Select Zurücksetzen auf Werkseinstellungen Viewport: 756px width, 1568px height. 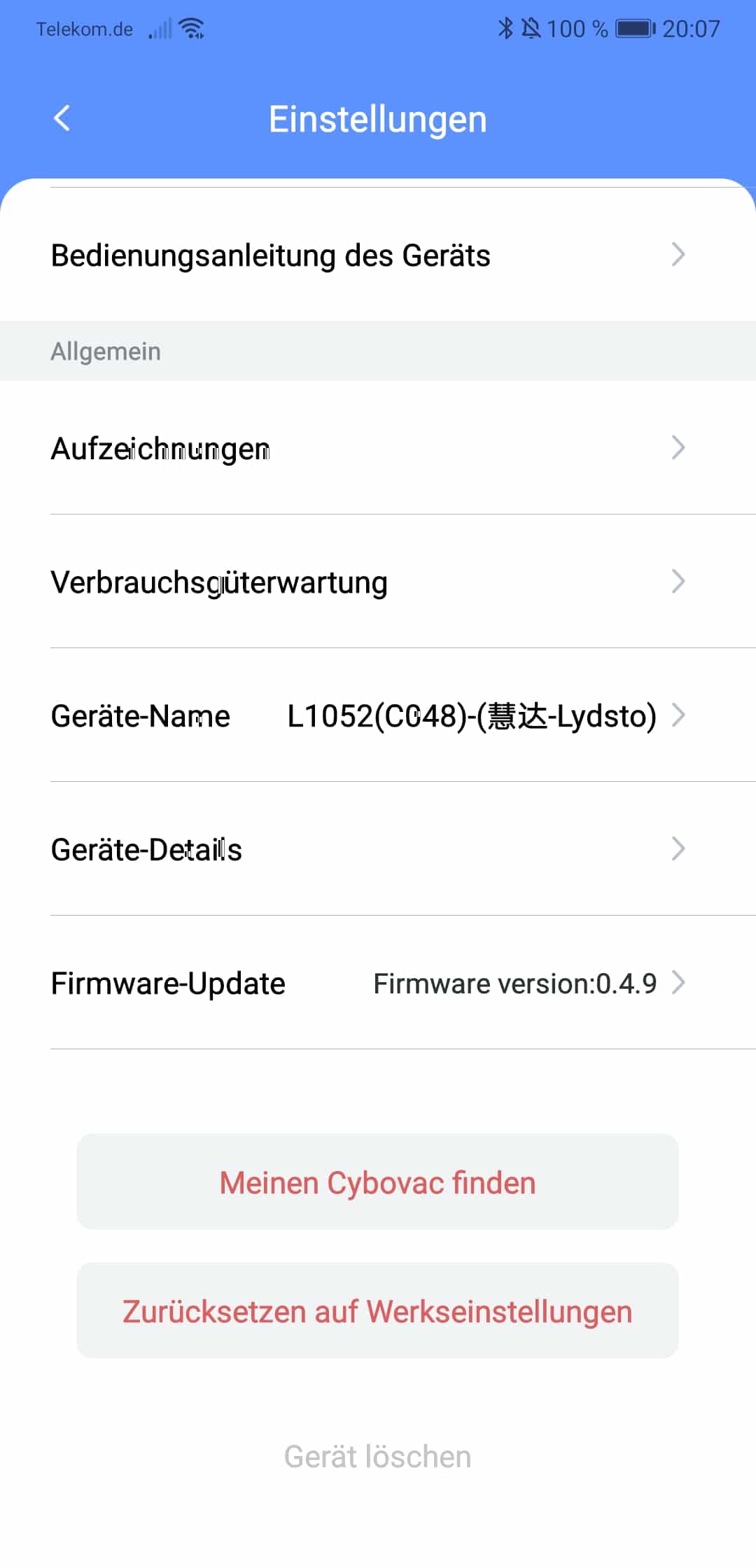coord(377,1311)
